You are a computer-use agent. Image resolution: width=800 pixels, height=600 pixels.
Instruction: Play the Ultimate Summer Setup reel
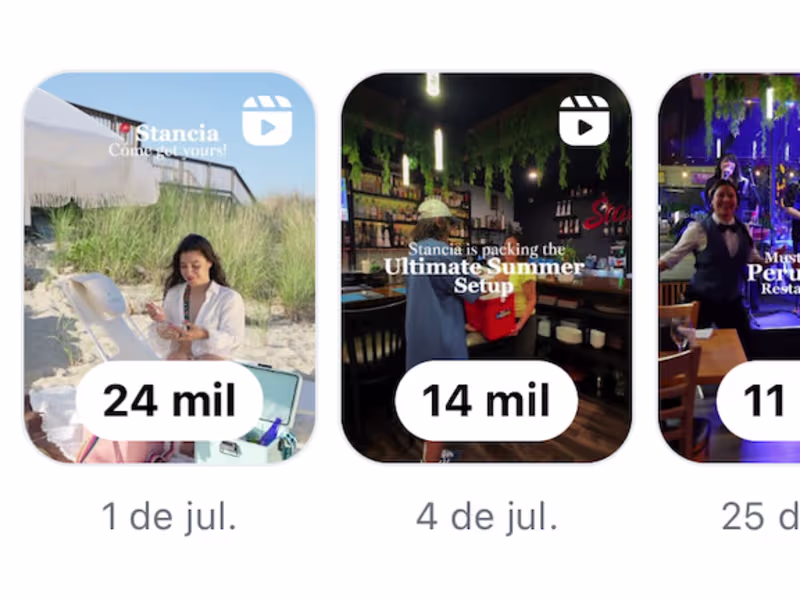pyautogui.click(x=486, y=267)
